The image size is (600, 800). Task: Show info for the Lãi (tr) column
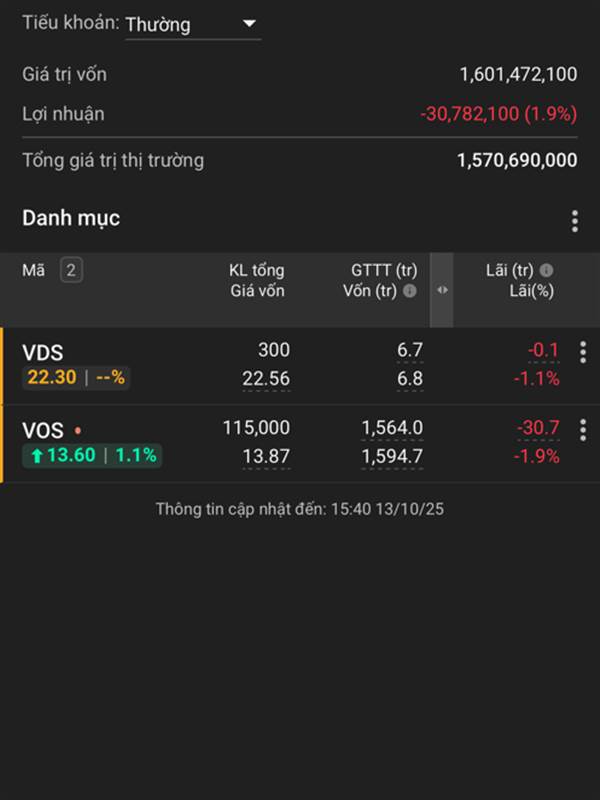(x=547, y=271)
